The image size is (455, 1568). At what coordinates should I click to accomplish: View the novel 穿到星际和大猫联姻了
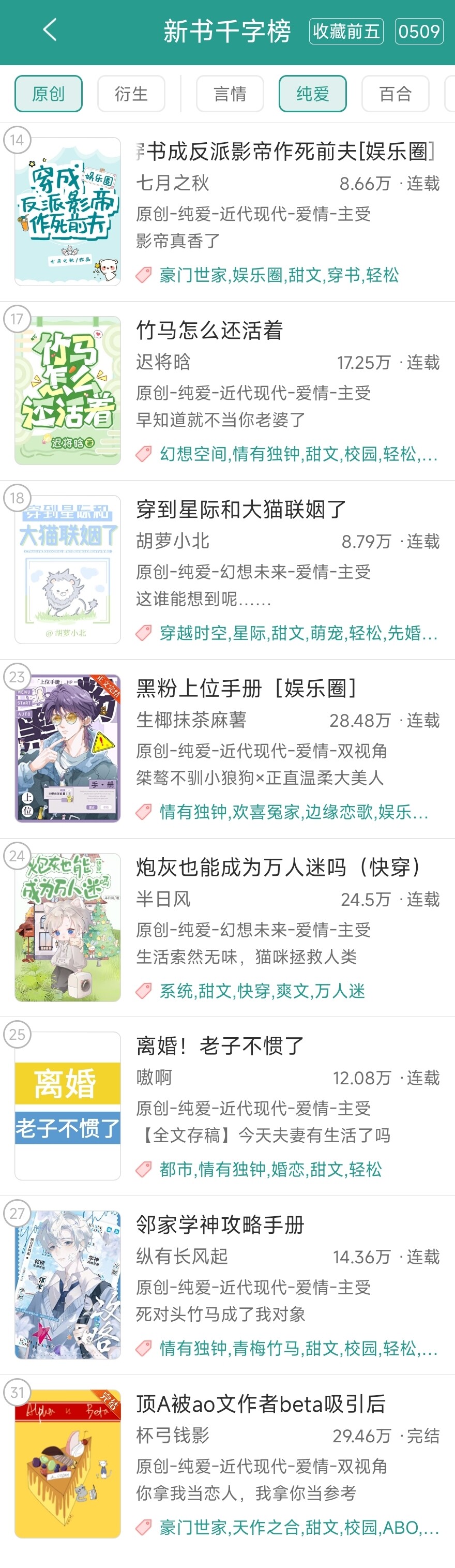[241, 510]
